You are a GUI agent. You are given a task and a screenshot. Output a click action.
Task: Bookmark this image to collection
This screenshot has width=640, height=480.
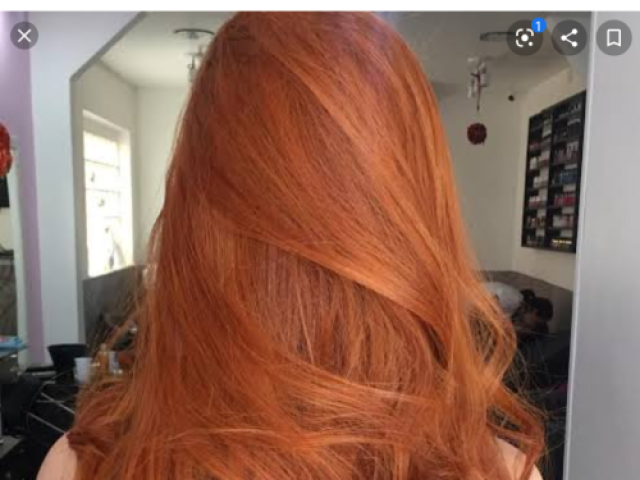(x=613, y=38)
